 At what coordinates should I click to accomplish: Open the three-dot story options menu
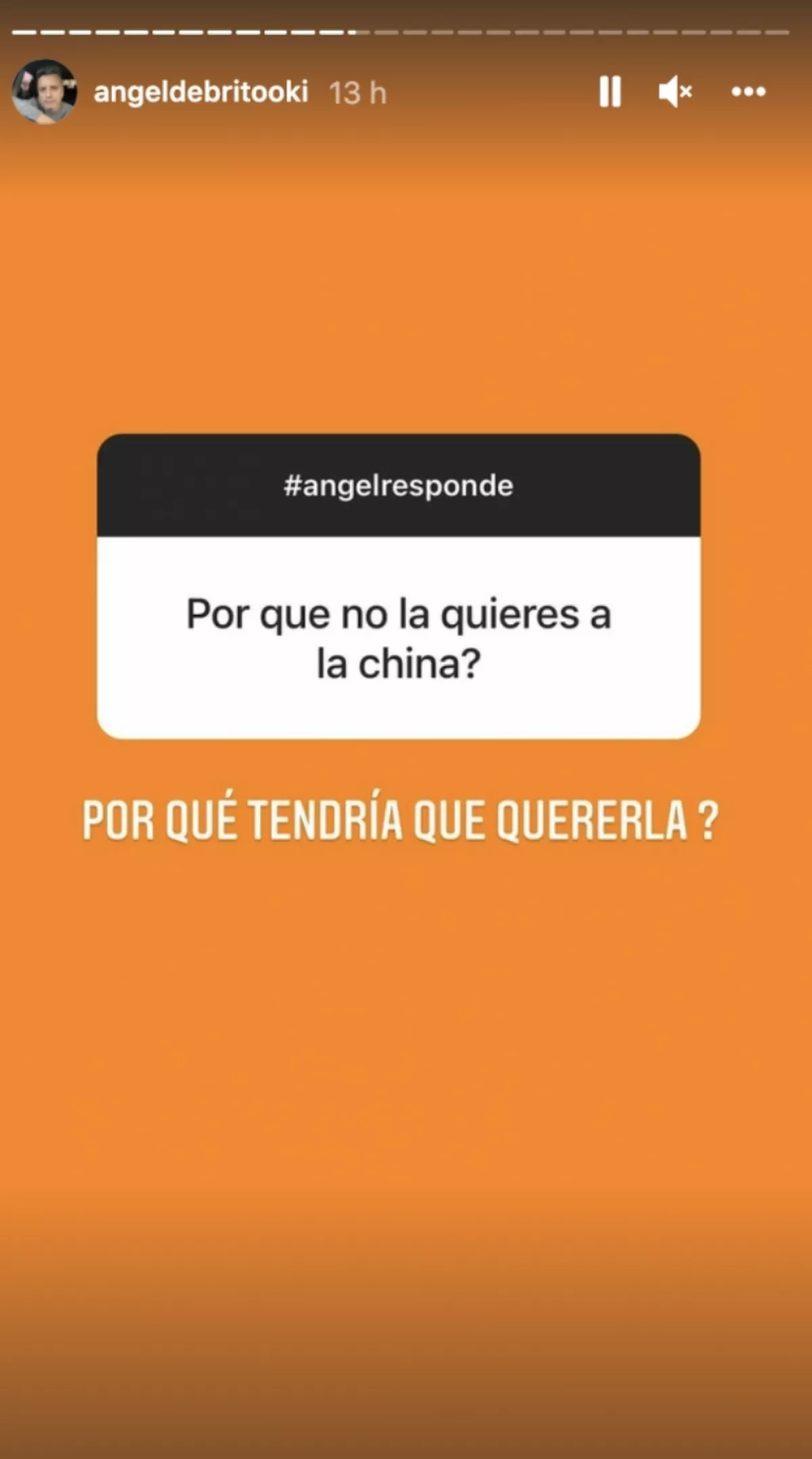pos(748,91)
